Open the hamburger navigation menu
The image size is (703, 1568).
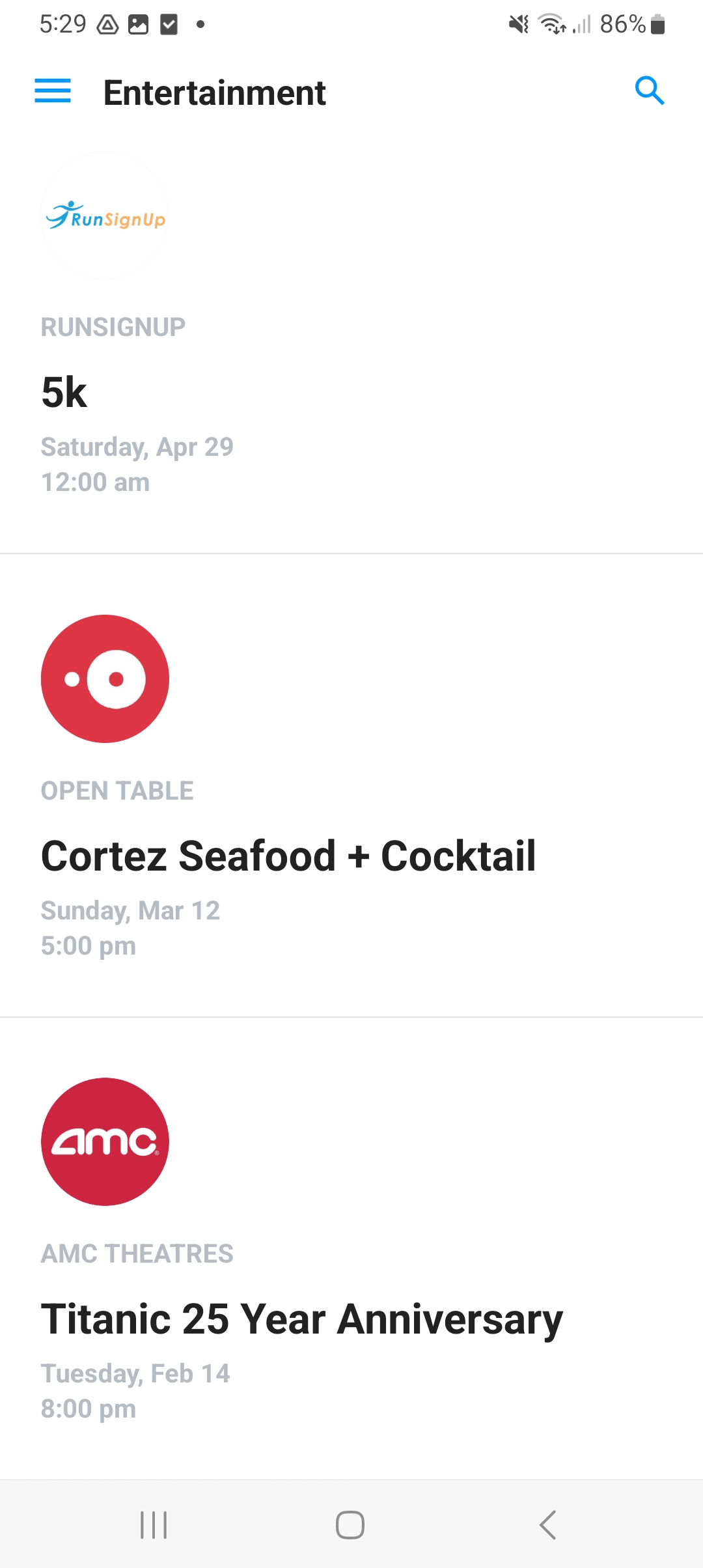click(53, 92)
